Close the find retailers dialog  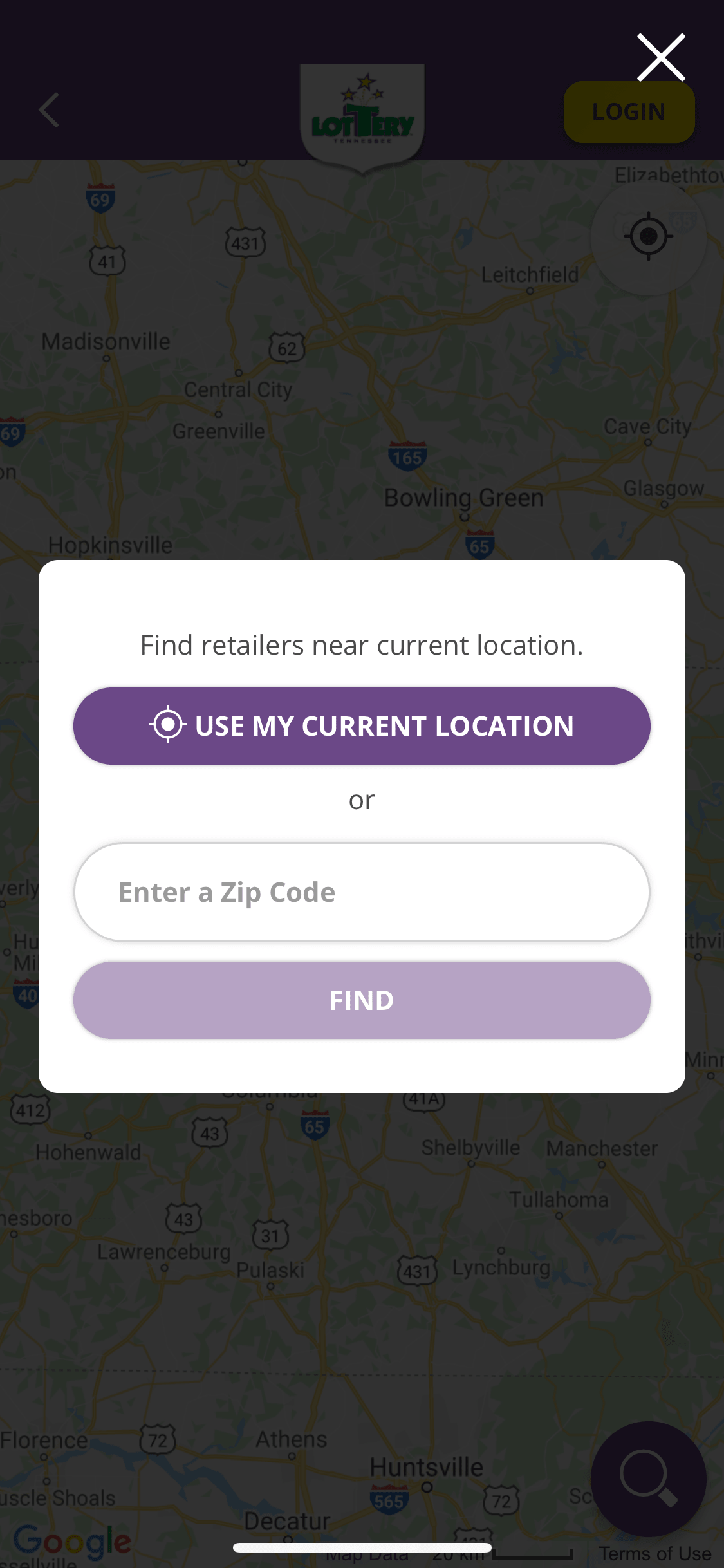(661, 58)
